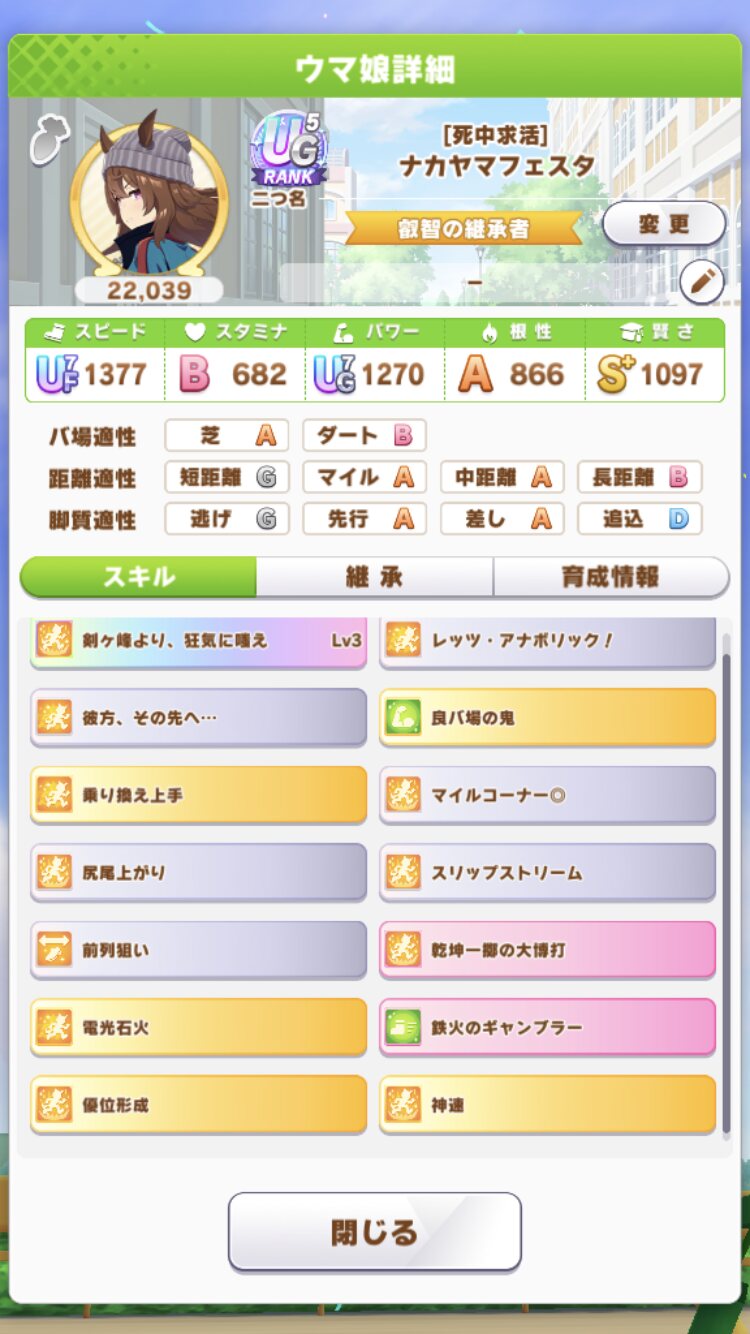View the レッツ・アナボリック! skill
750x1334 pixels.
pos(547,642)
